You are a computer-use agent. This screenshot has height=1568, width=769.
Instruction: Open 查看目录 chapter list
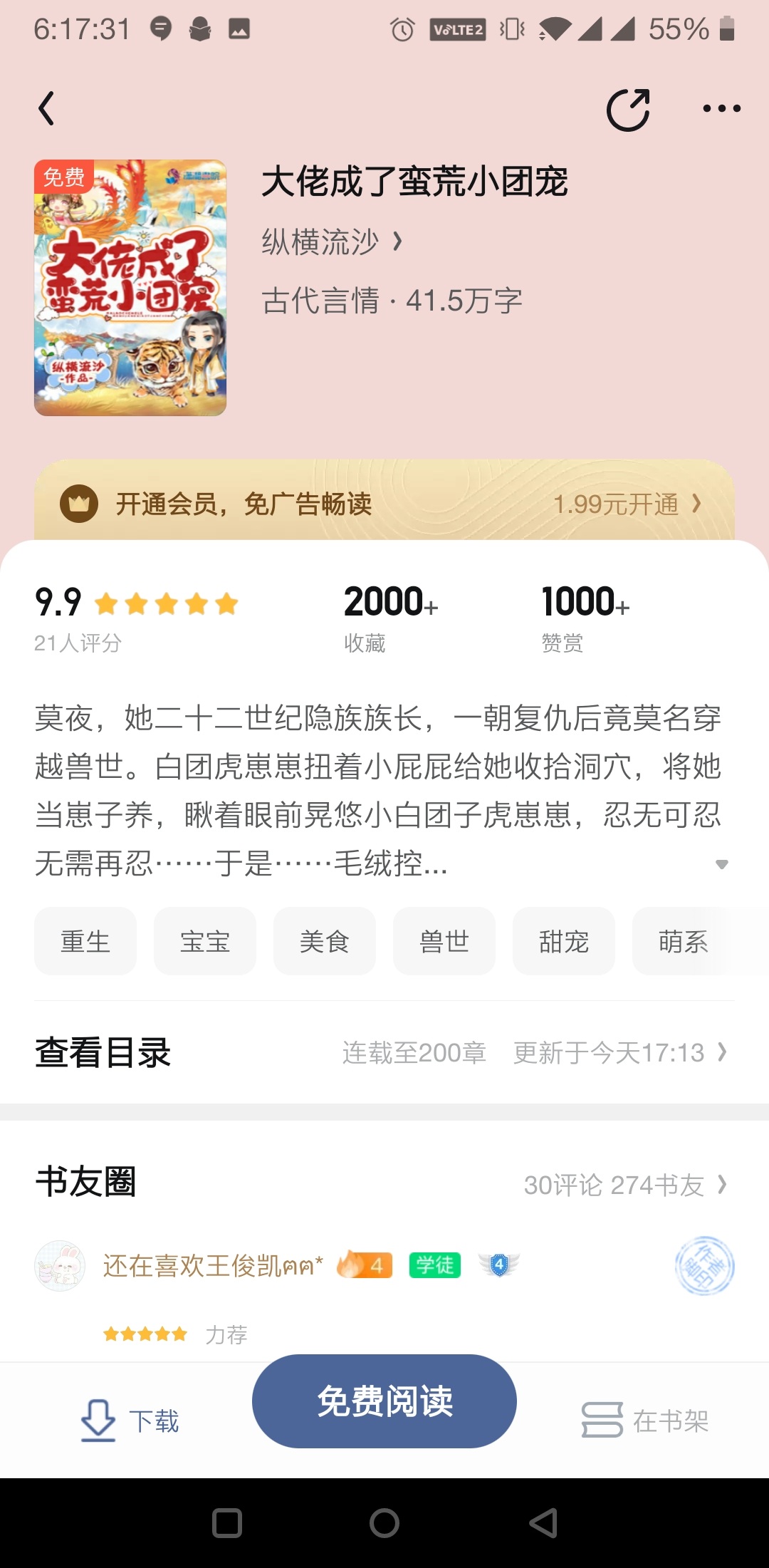click(384, 1052)
